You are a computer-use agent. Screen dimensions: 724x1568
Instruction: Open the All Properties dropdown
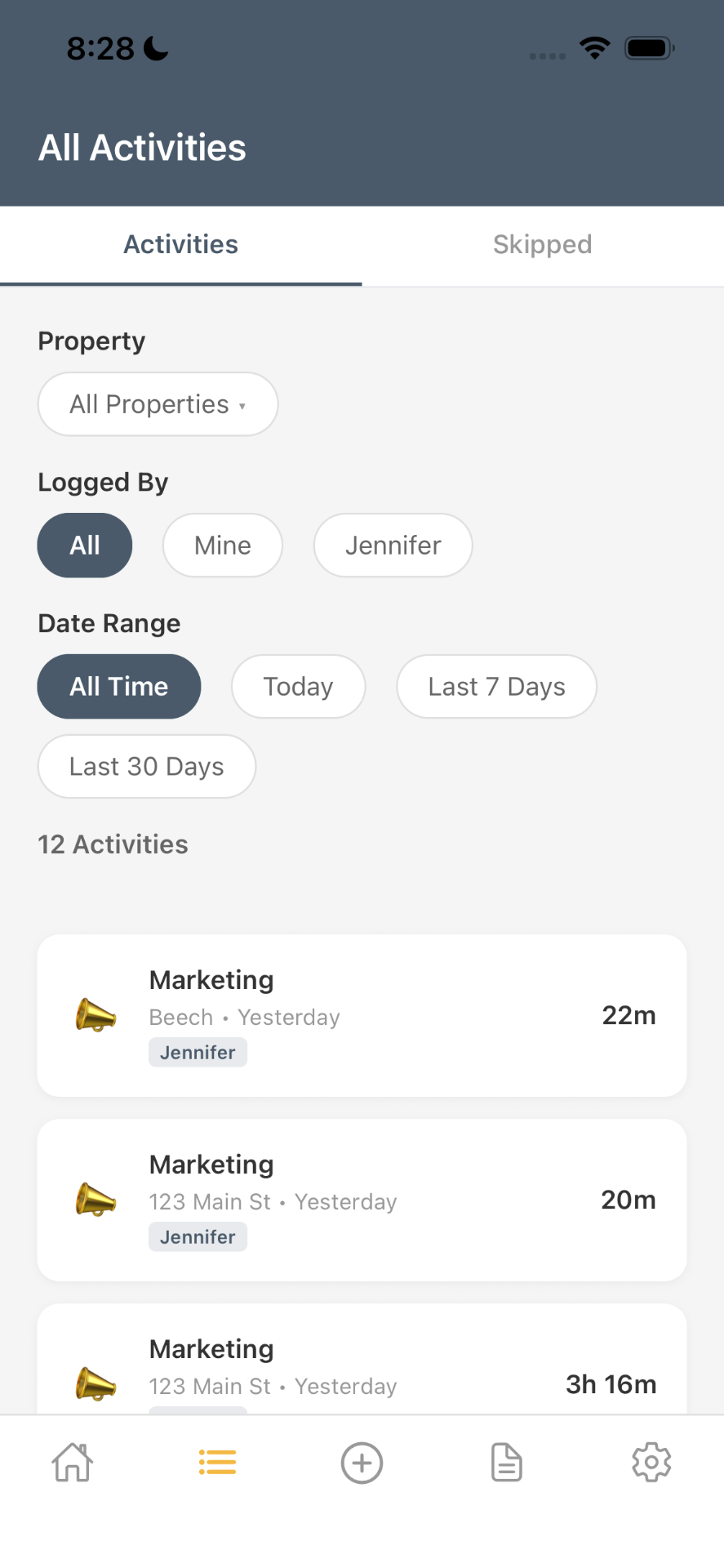coord(157,403)
